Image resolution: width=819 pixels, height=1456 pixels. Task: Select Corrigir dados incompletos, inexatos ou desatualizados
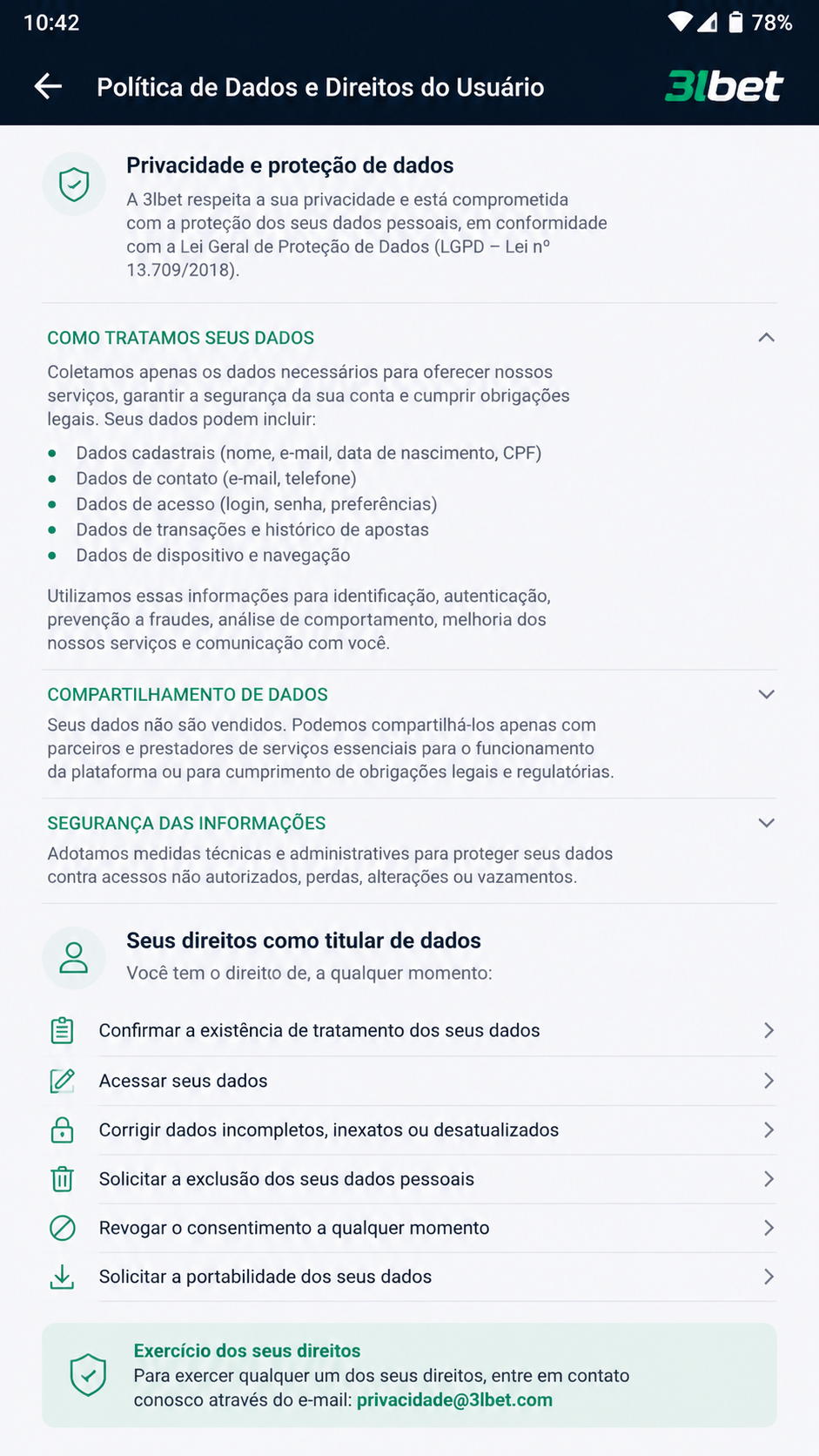click(x=410, y=1130)
